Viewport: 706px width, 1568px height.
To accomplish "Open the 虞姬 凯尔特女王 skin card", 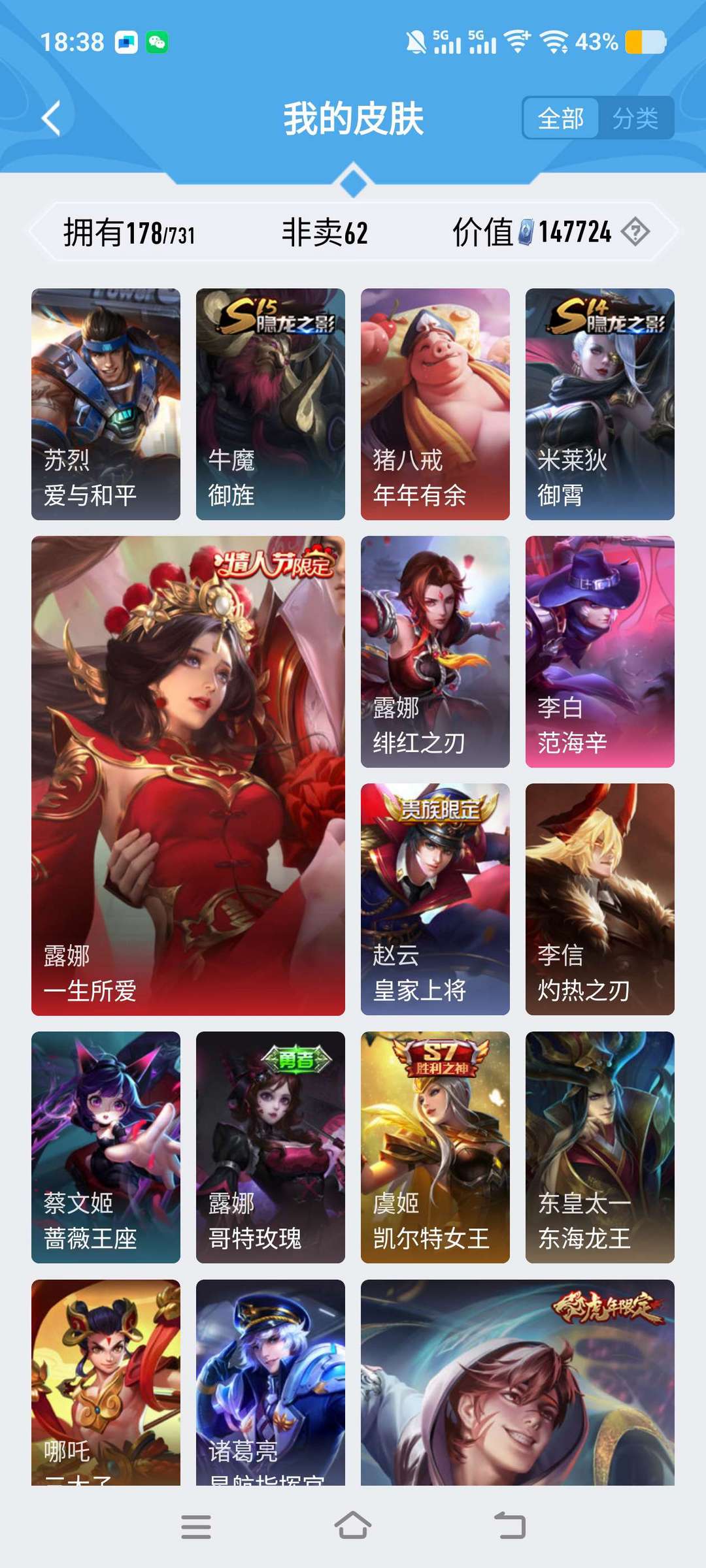I will (x=435, y=1147).
